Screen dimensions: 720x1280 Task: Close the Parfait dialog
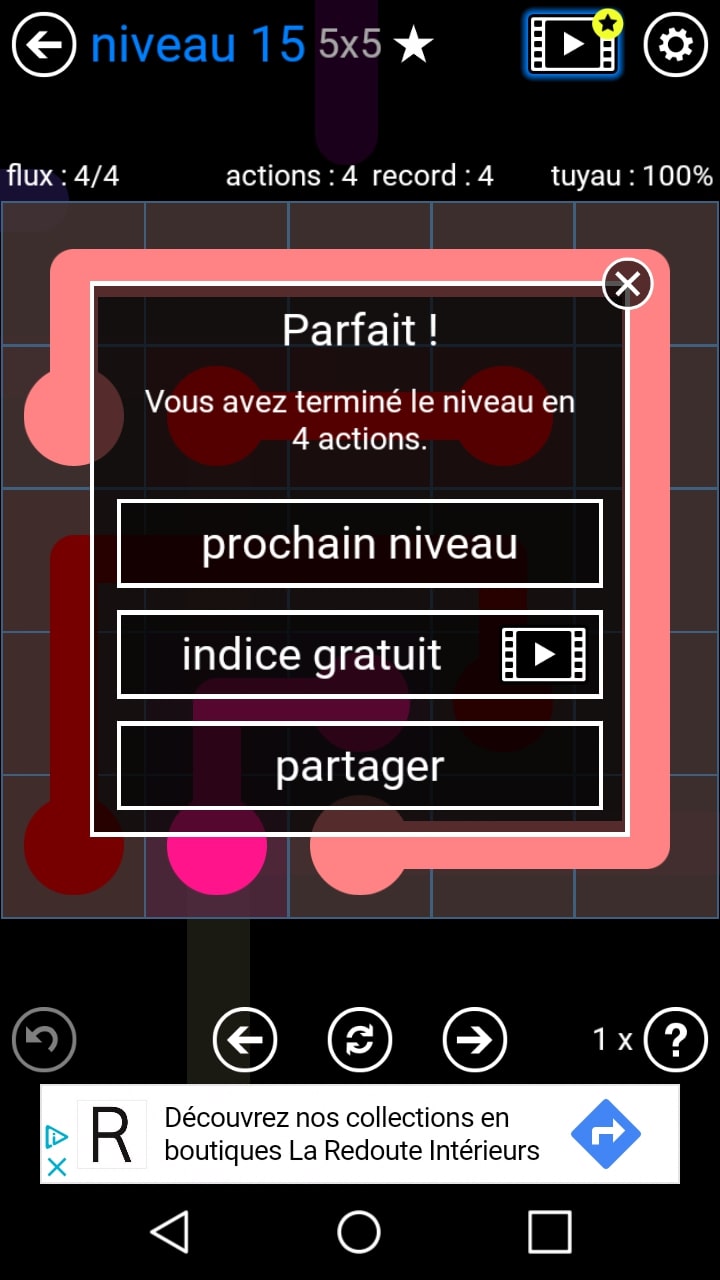627,285
